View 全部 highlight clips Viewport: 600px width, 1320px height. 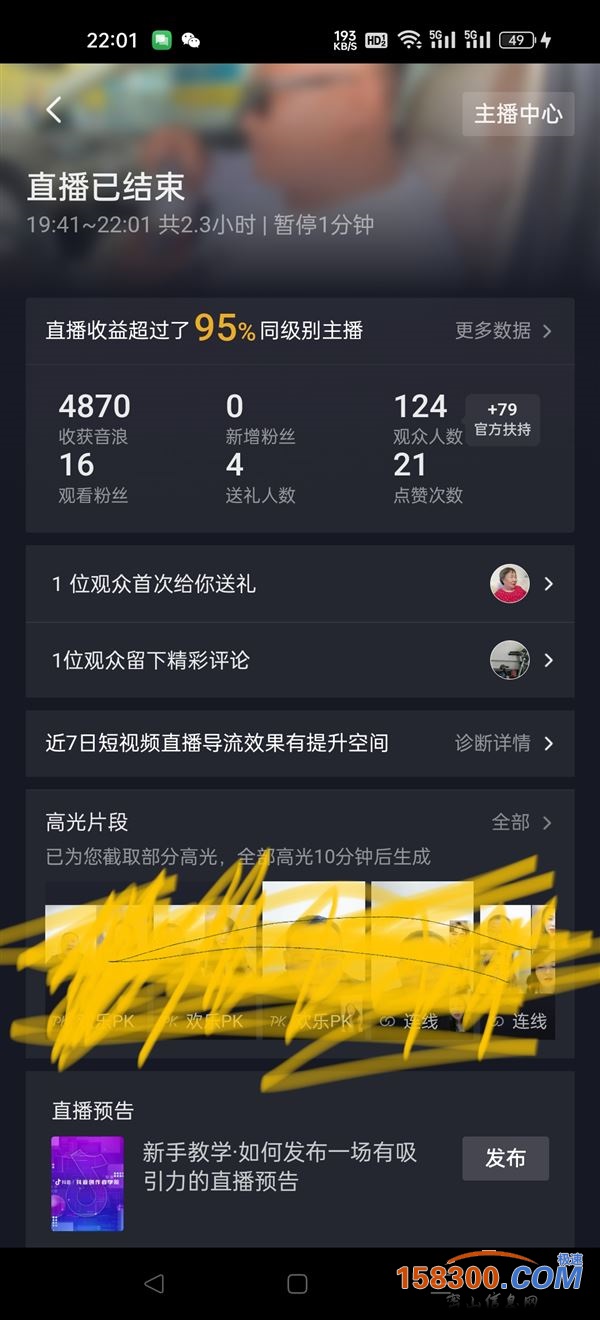[x=521, y=822]
